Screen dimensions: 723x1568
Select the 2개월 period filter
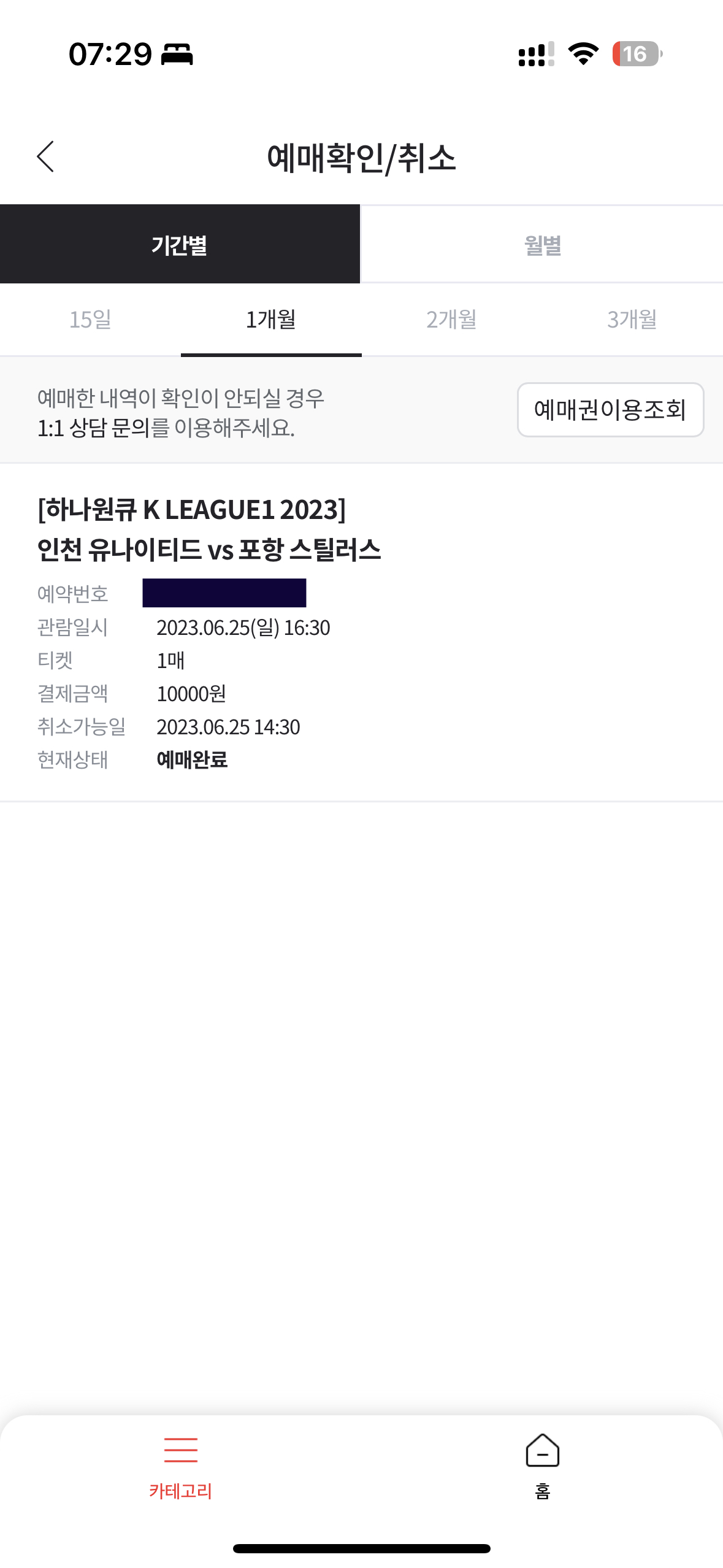[x=451, y=320]
